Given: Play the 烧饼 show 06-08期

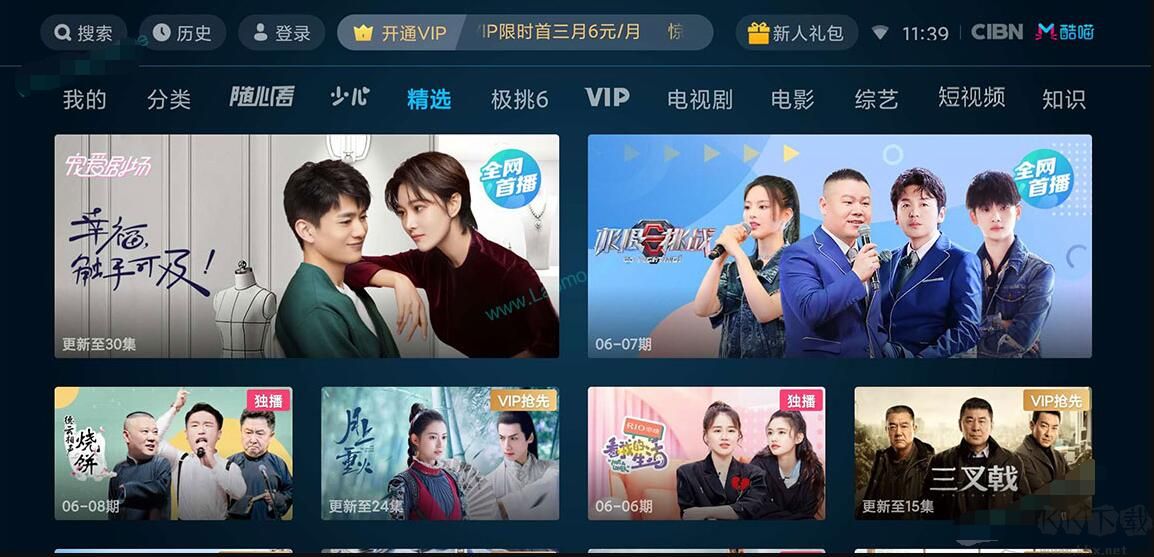Looking at the screenshot, I should click(173, 453).
